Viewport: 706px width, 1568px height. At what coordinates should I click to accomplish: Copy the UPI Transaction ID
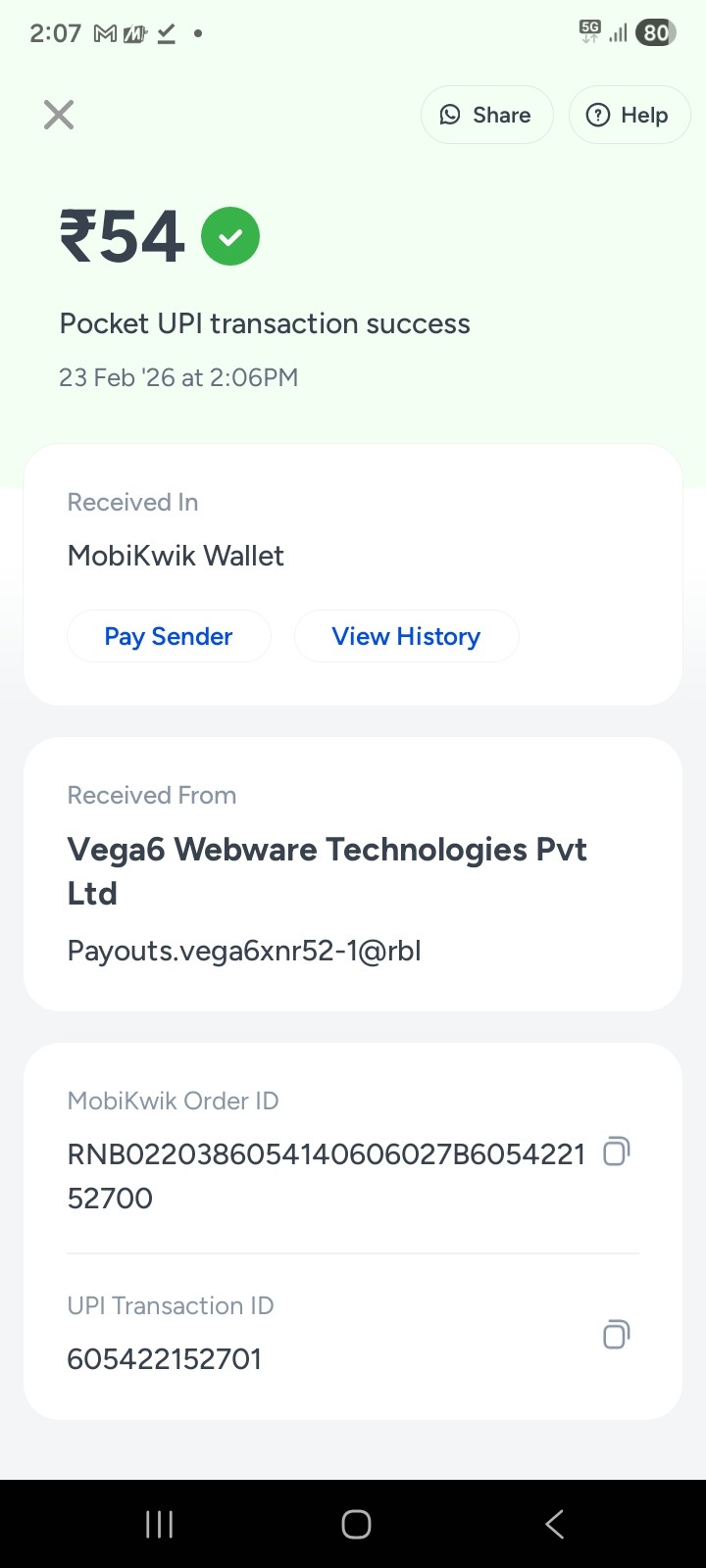pos(616,1334)
